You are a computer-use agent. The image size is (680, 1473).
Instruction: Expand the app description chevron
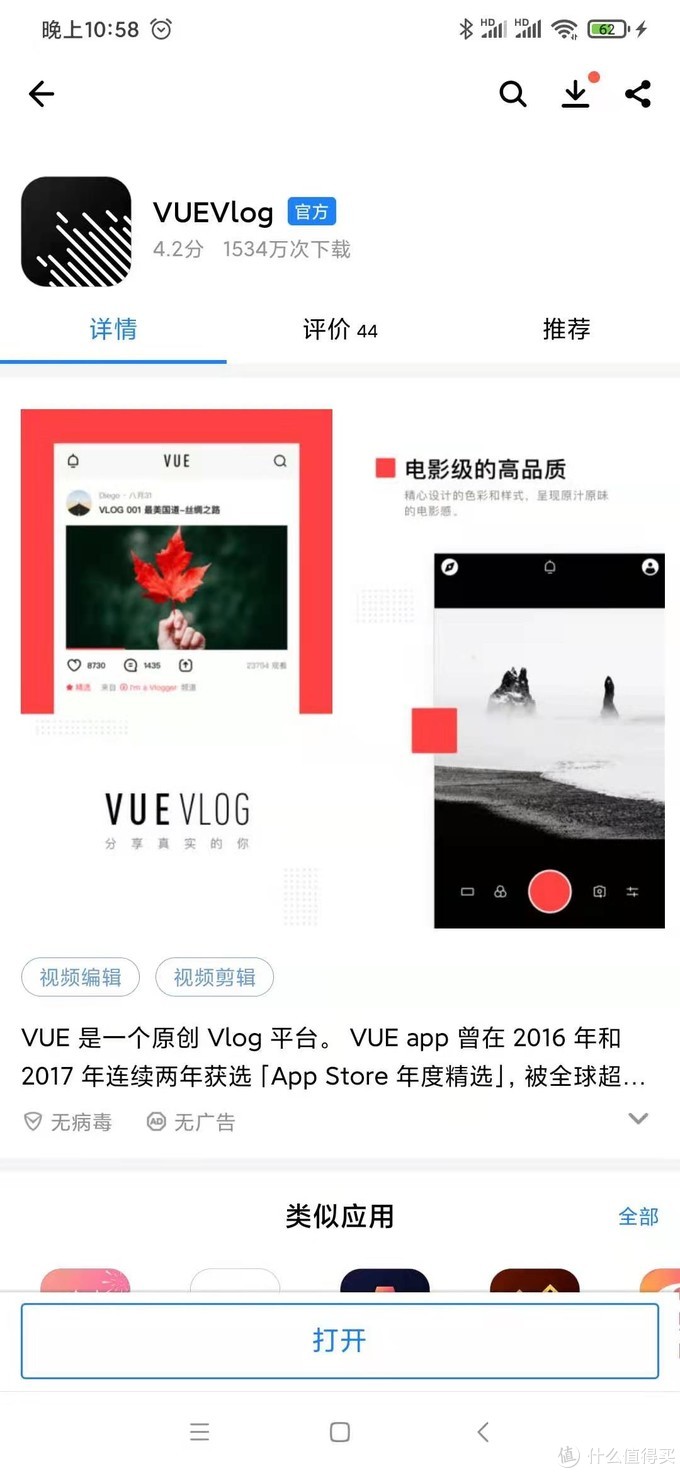638,1119
